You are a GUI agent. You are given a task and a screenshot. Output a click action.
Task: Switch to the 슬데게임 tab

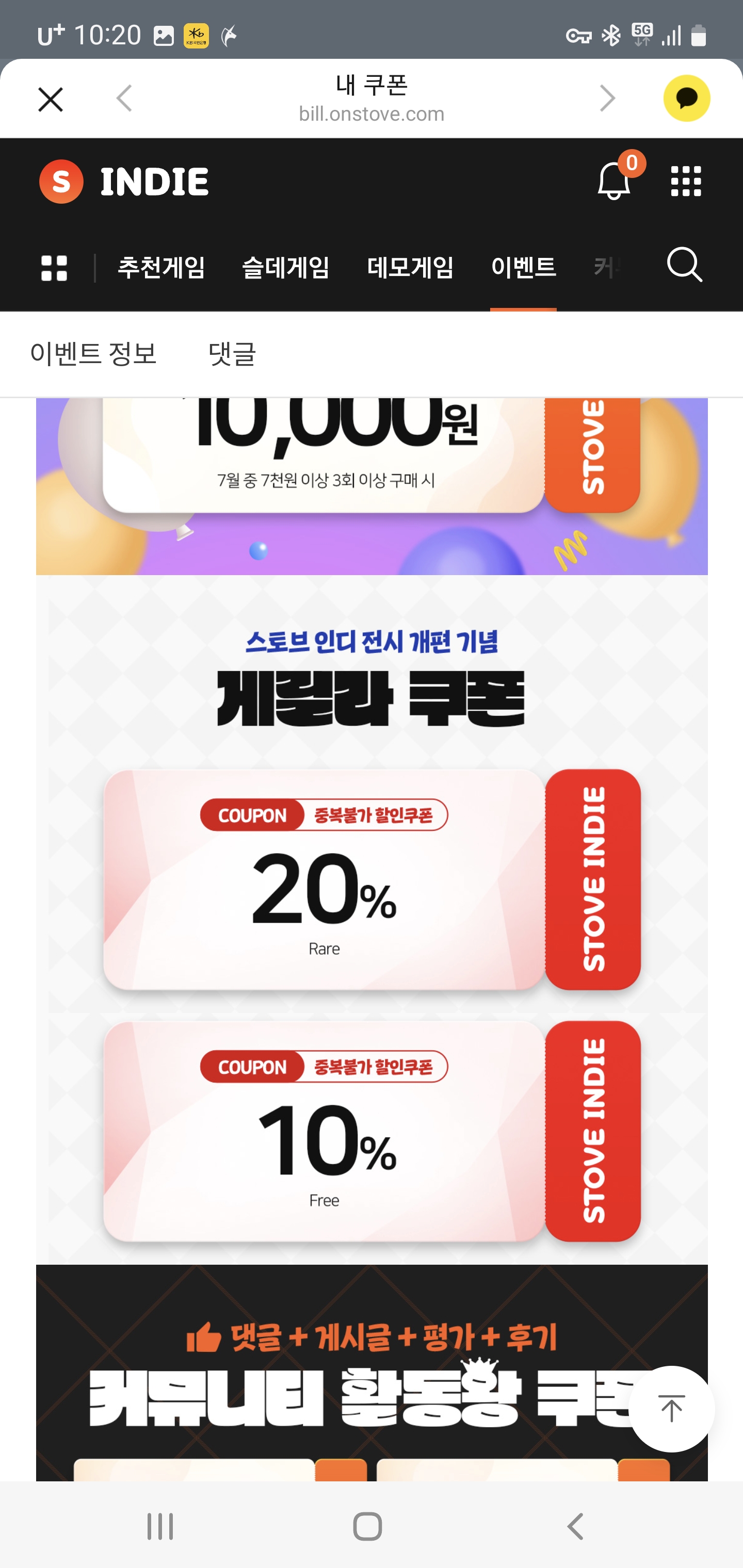click(x=286, y=268)
